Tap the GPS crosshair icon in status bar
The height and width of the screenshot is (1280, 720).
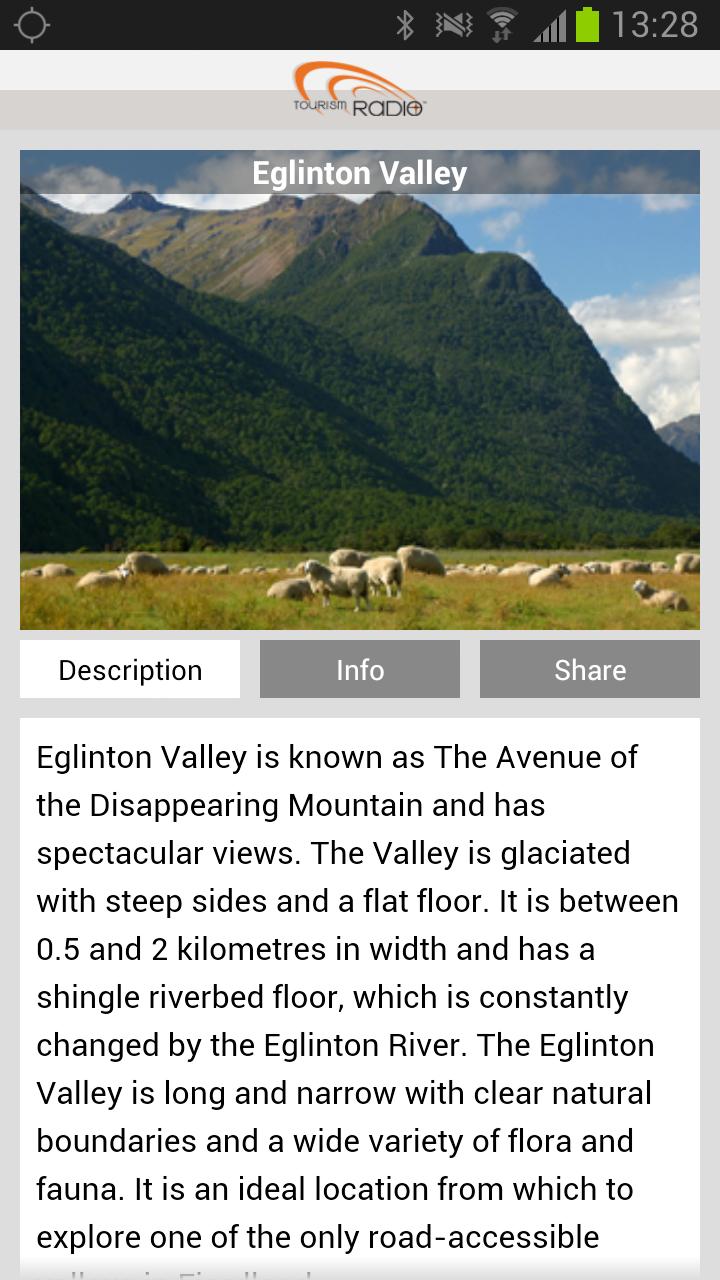tap(32, 23)
